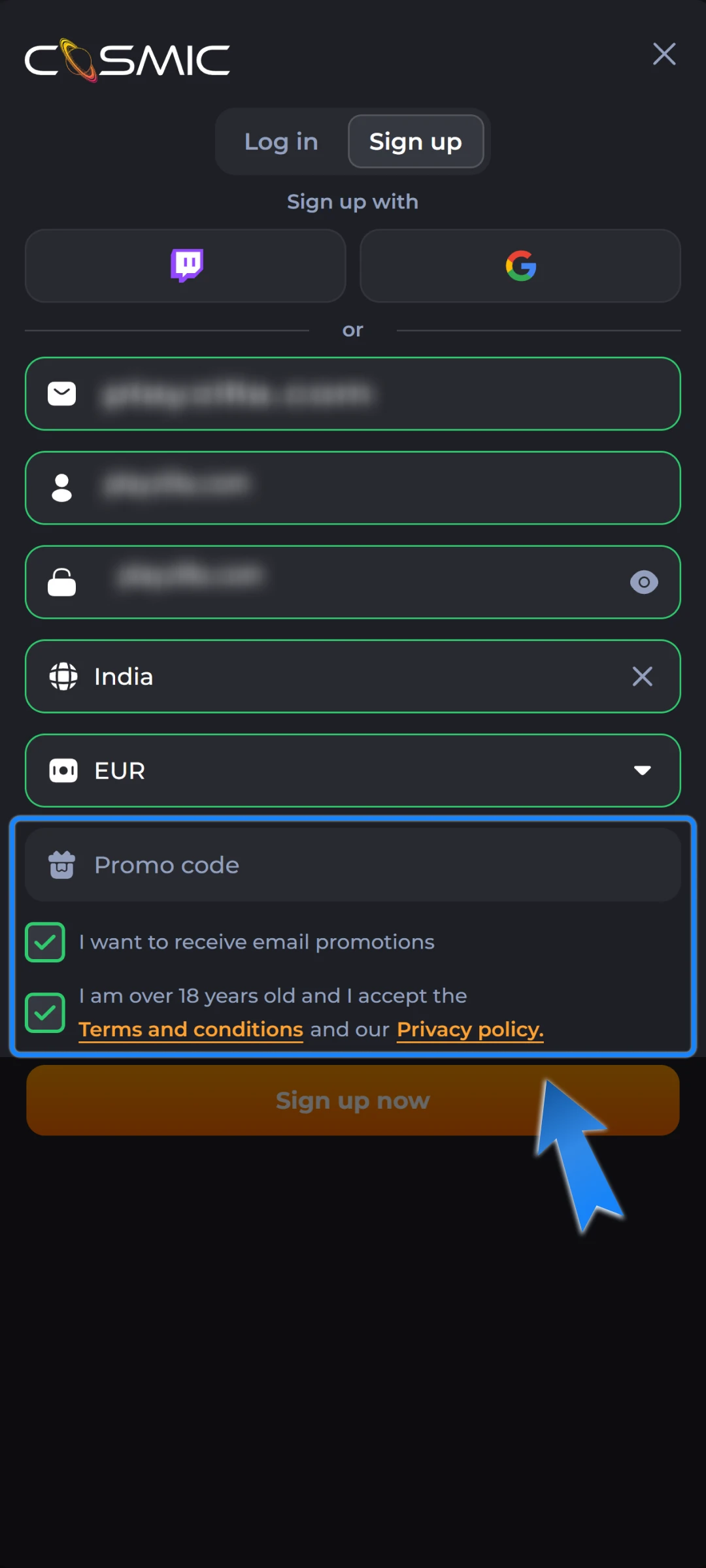
Task: Open the EUR currency dropdown
Action: (643, 770)
